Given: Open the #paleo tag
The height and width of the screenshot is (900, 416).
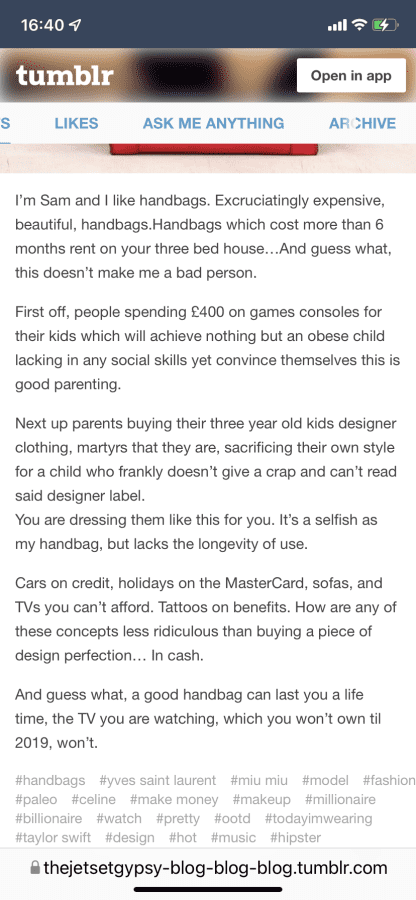Looking at the screenshot, I should [36, 799].
